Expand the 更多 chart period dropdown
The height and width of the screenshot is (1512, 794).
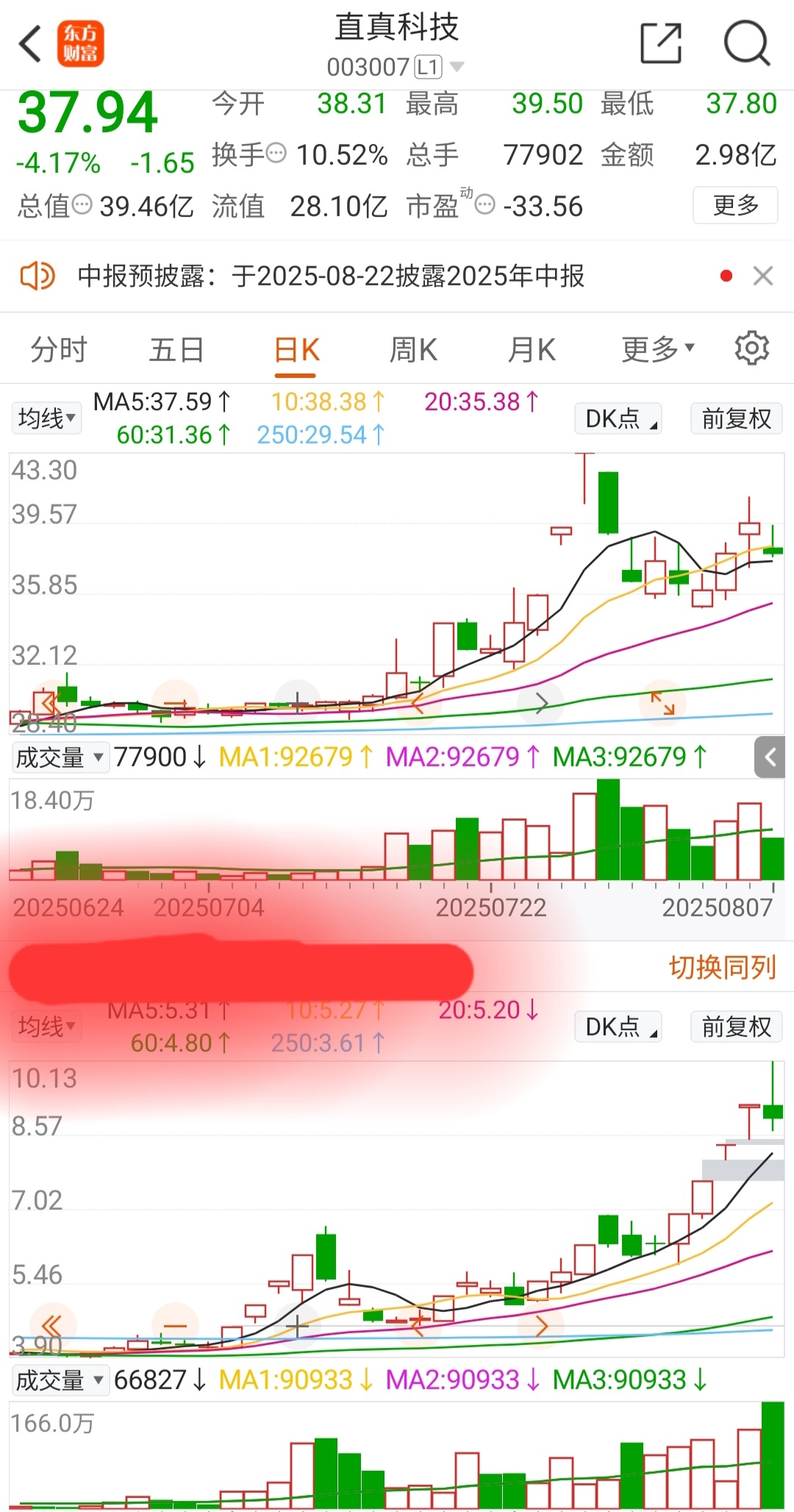click(x=658, y=349)
